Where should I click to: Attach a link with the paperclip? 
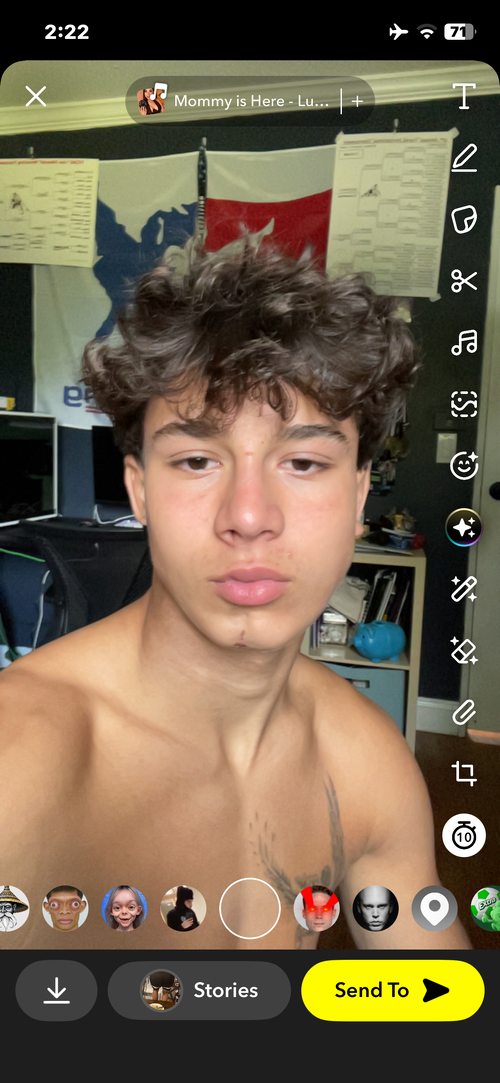point(464,712)
